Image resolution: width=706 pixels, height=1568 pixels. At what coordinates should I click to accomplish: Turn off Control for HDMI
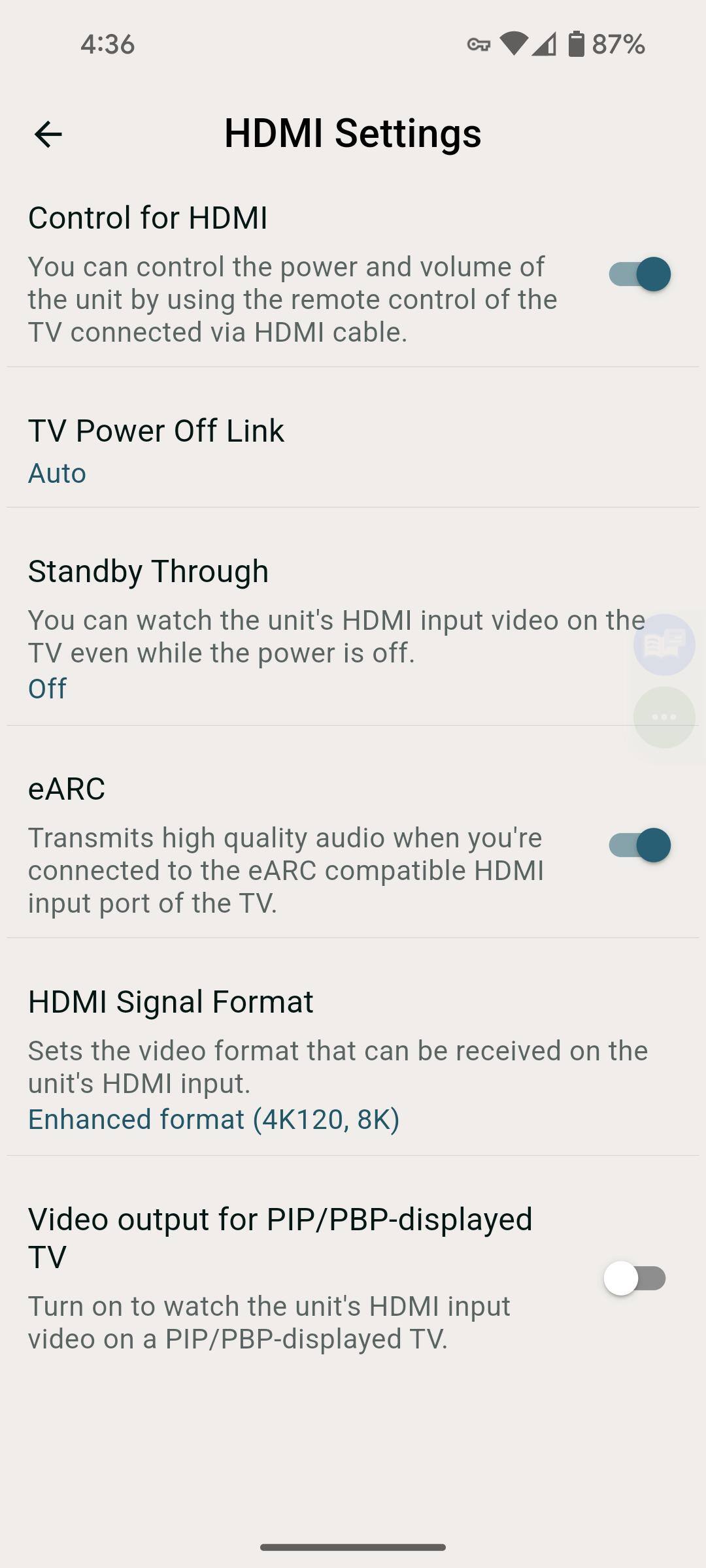pos(639,274)
